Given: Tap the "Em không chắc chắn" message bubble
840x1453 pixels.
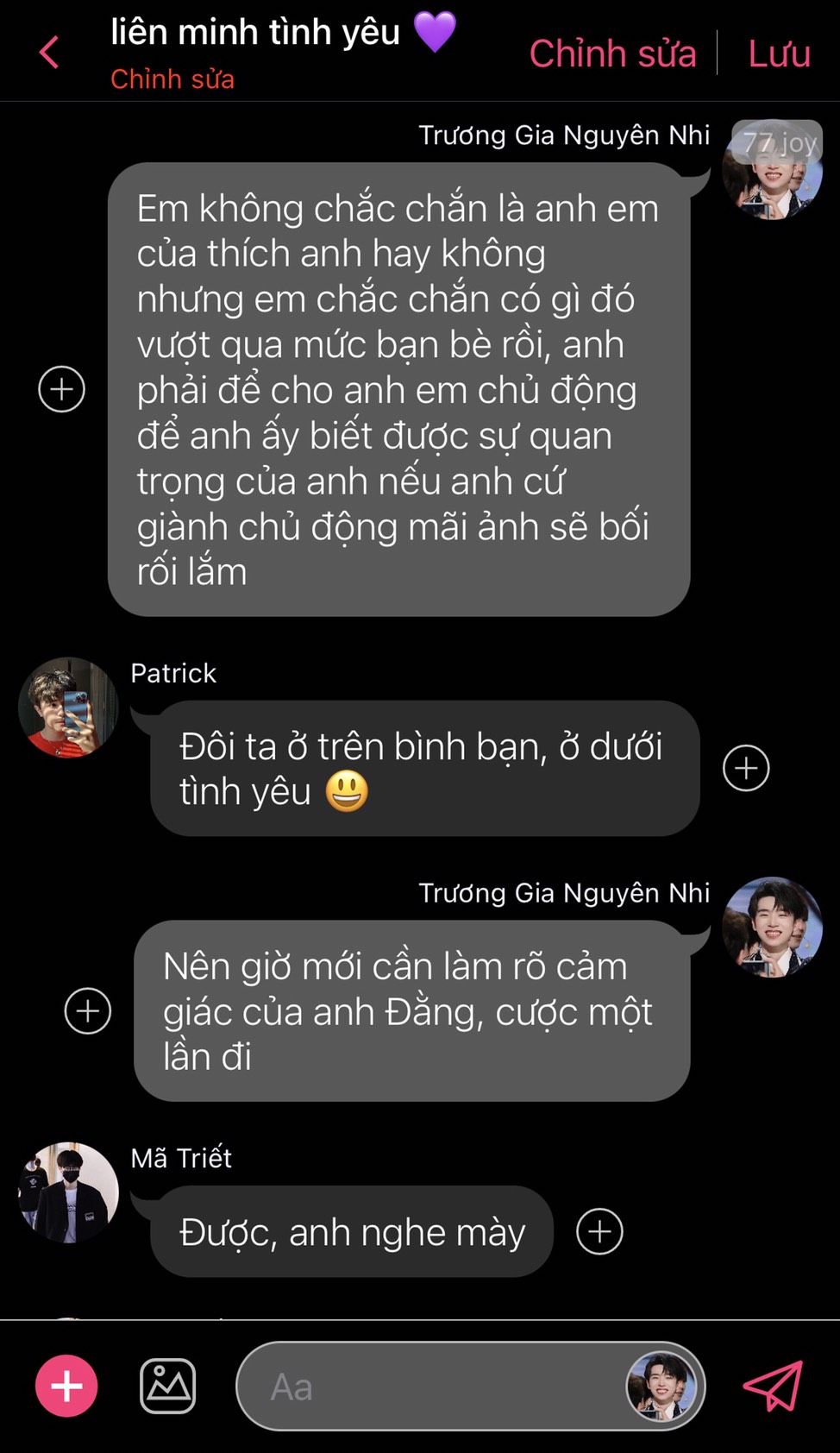Looking at the screenshot, I should click(398, 389).
